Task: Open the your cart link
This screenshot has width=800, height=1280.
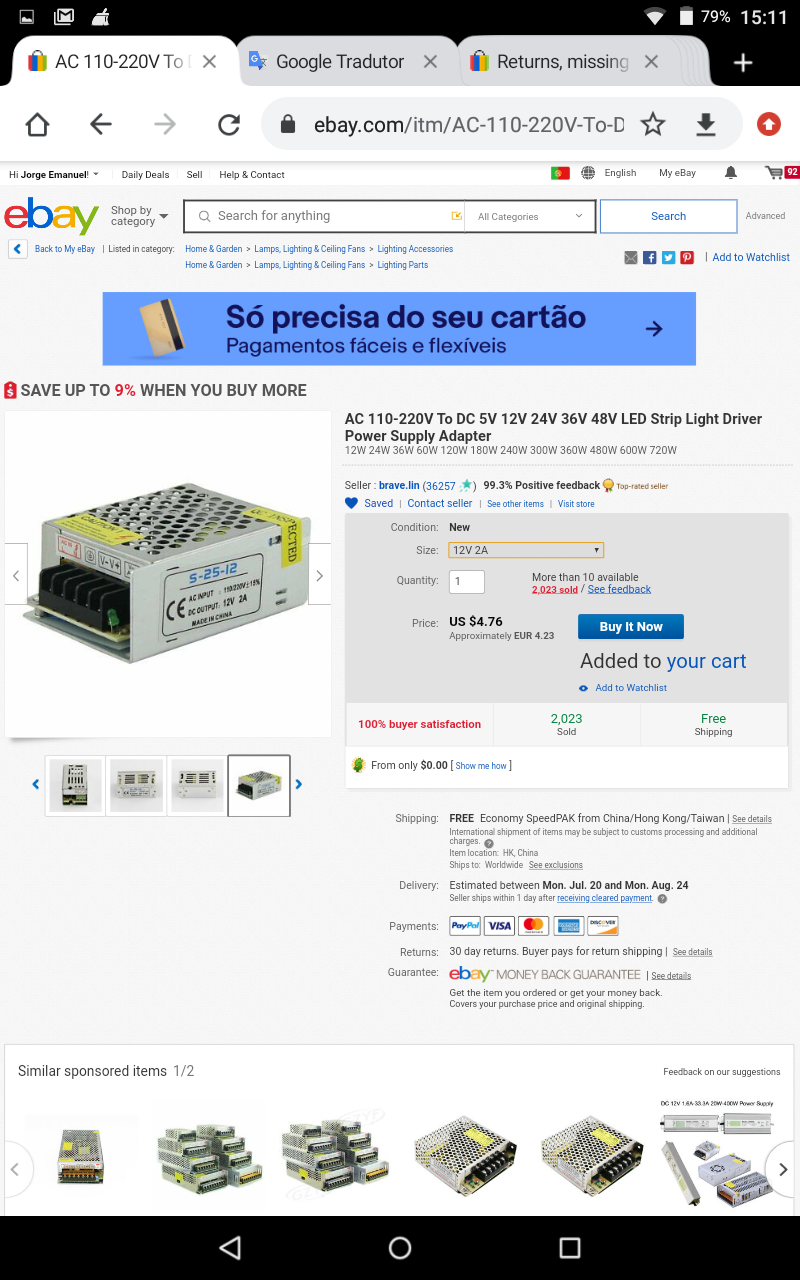Action: click(706, 661)
